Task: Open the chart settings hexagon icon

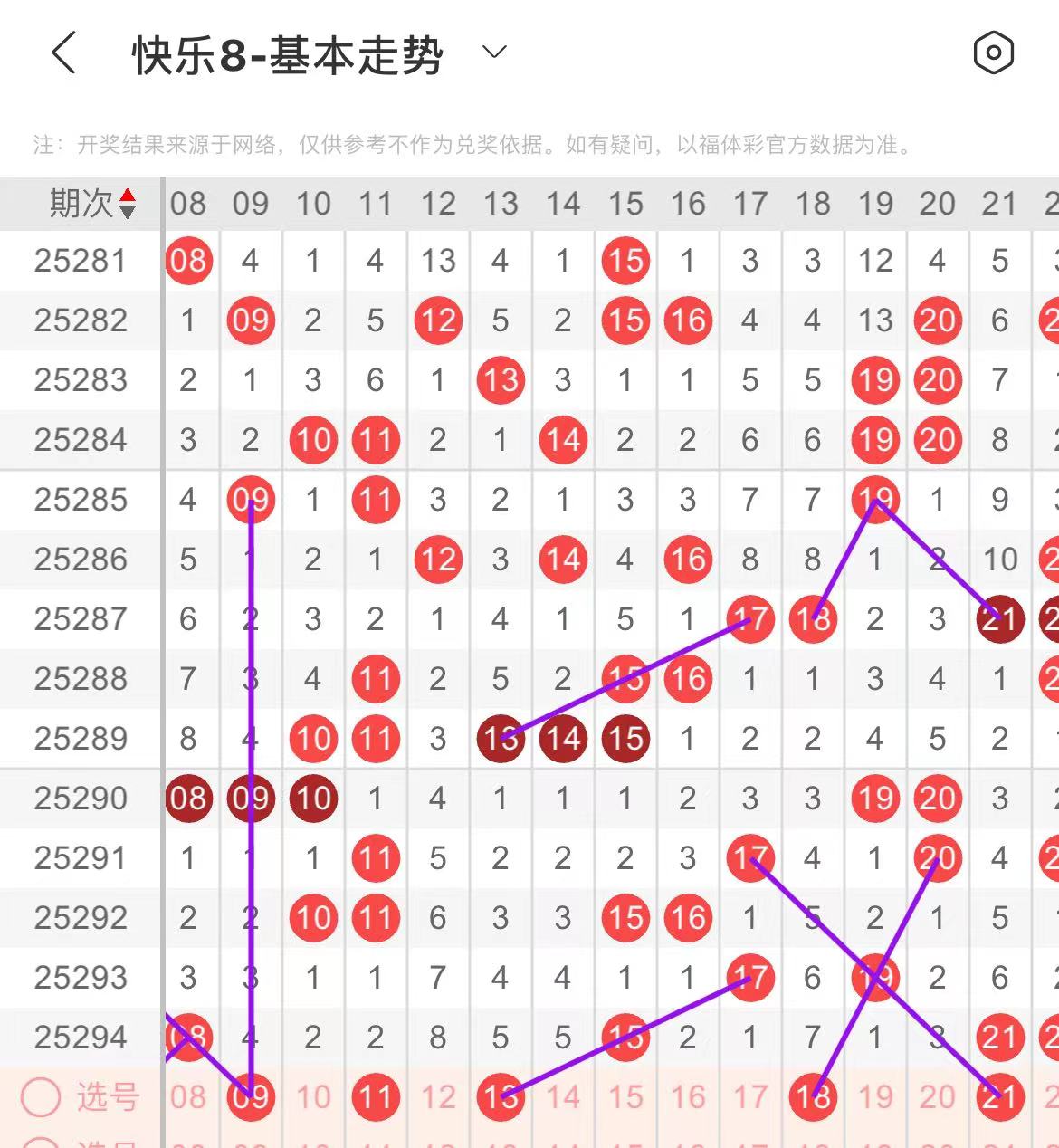Action: (x=993, y=53)
